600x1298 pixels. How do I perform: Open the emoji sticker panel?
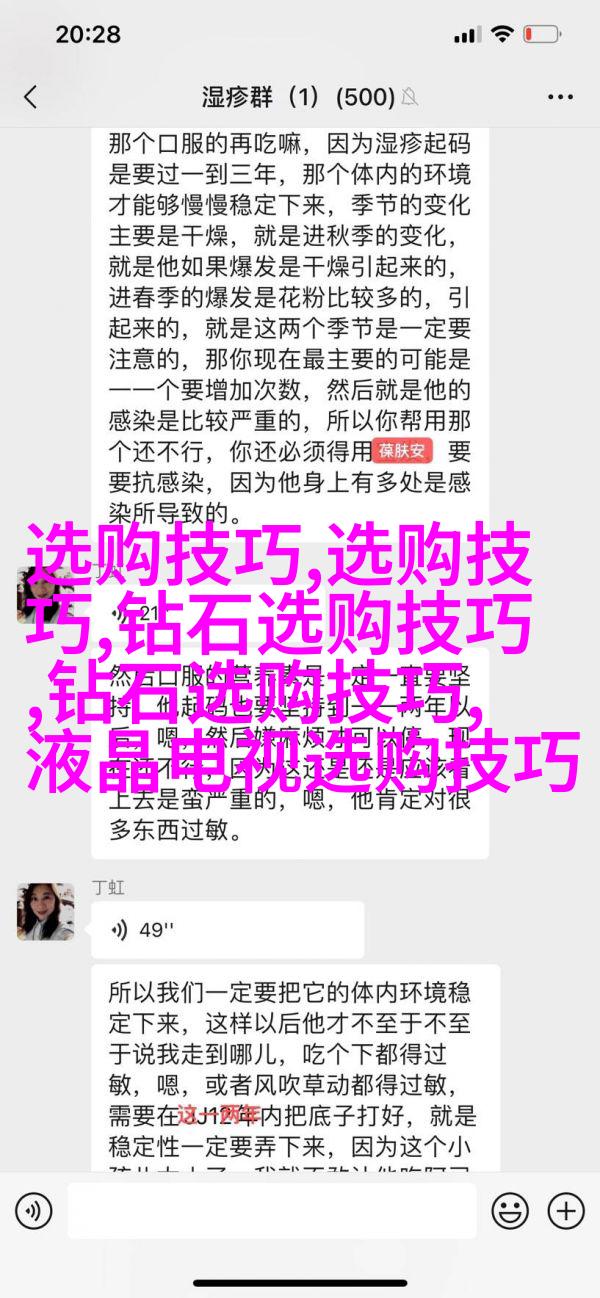[512, 1211]
